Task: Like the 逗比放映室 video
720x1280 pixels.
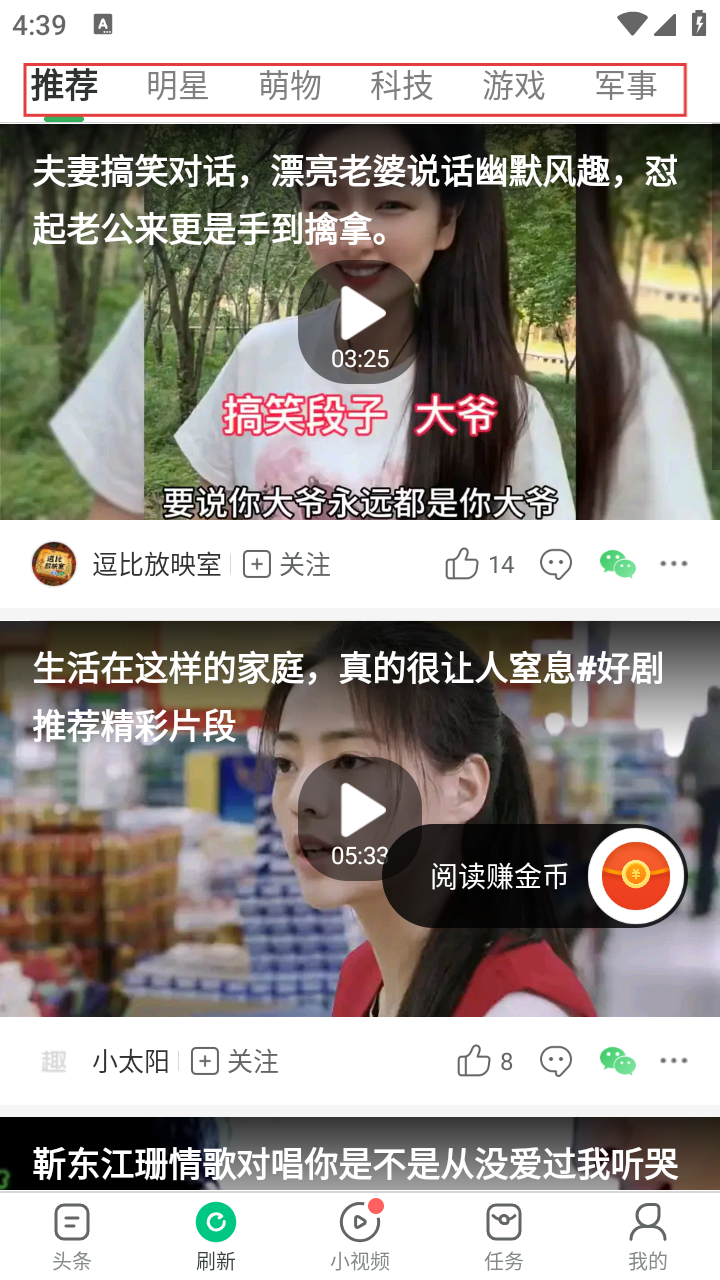Action: click(462, 565)
